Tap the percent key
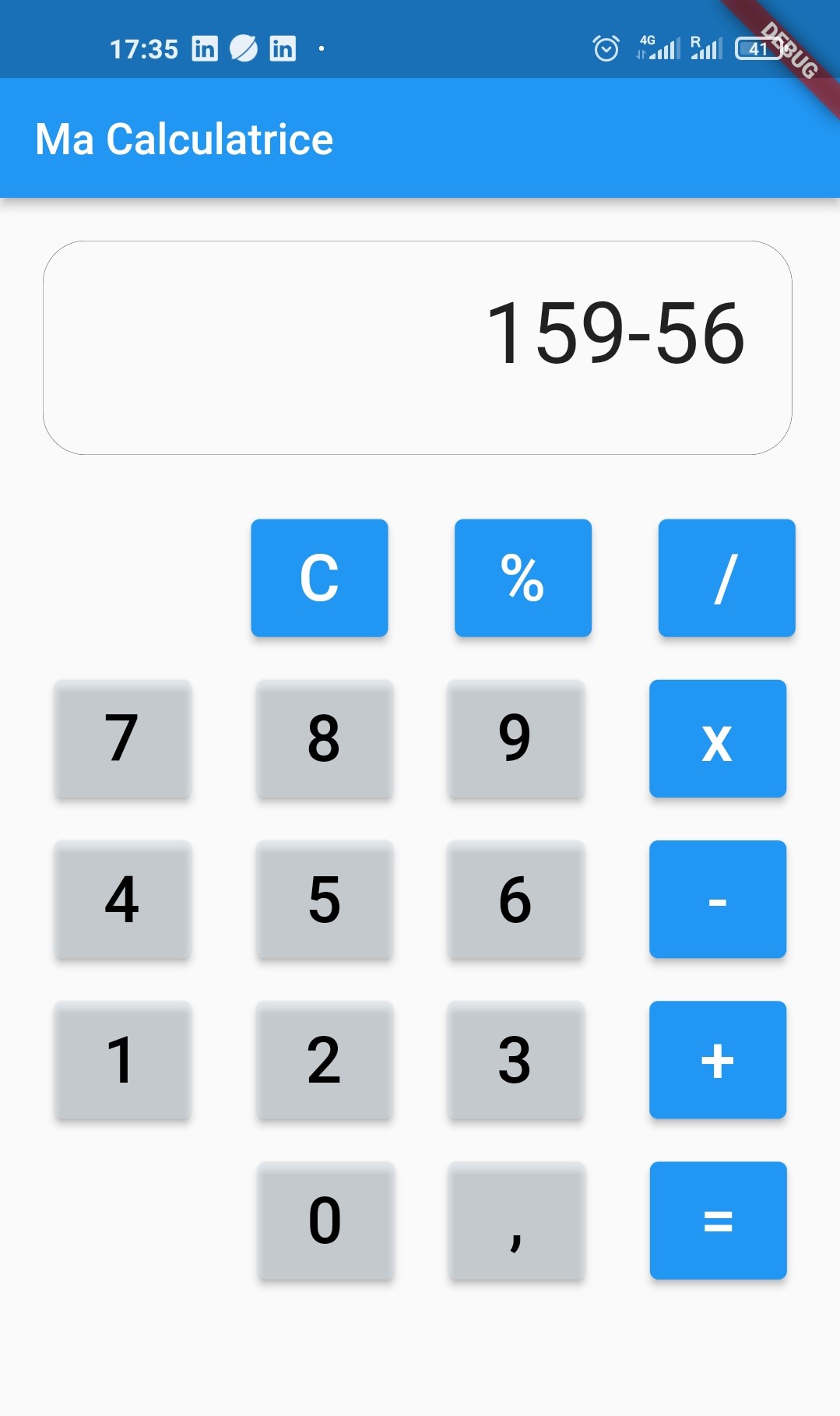Image resolution: width=840 pixels, height=1416 pixels. (x=523, y=578)
